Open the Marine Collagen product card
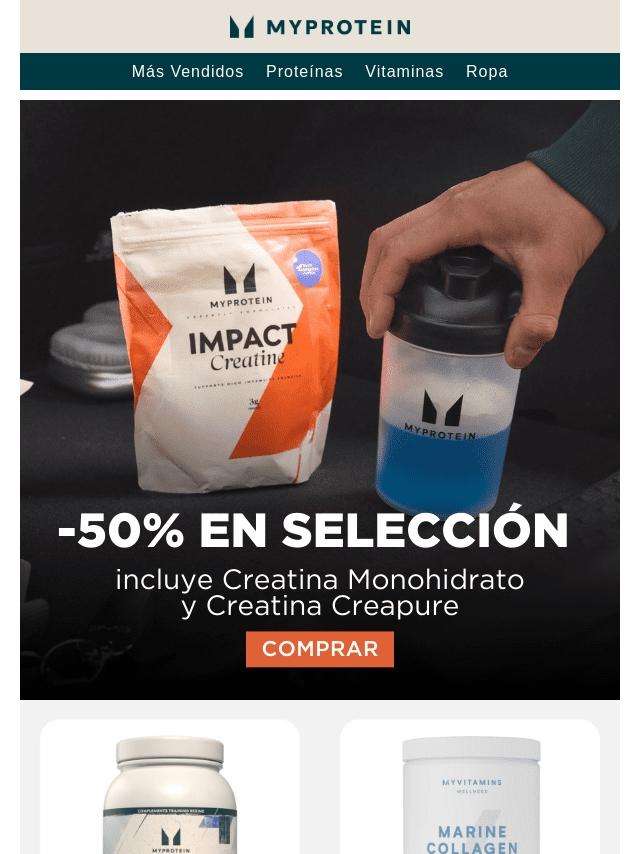This screenshot has width=640, height=854. click(x=470, y=790)
